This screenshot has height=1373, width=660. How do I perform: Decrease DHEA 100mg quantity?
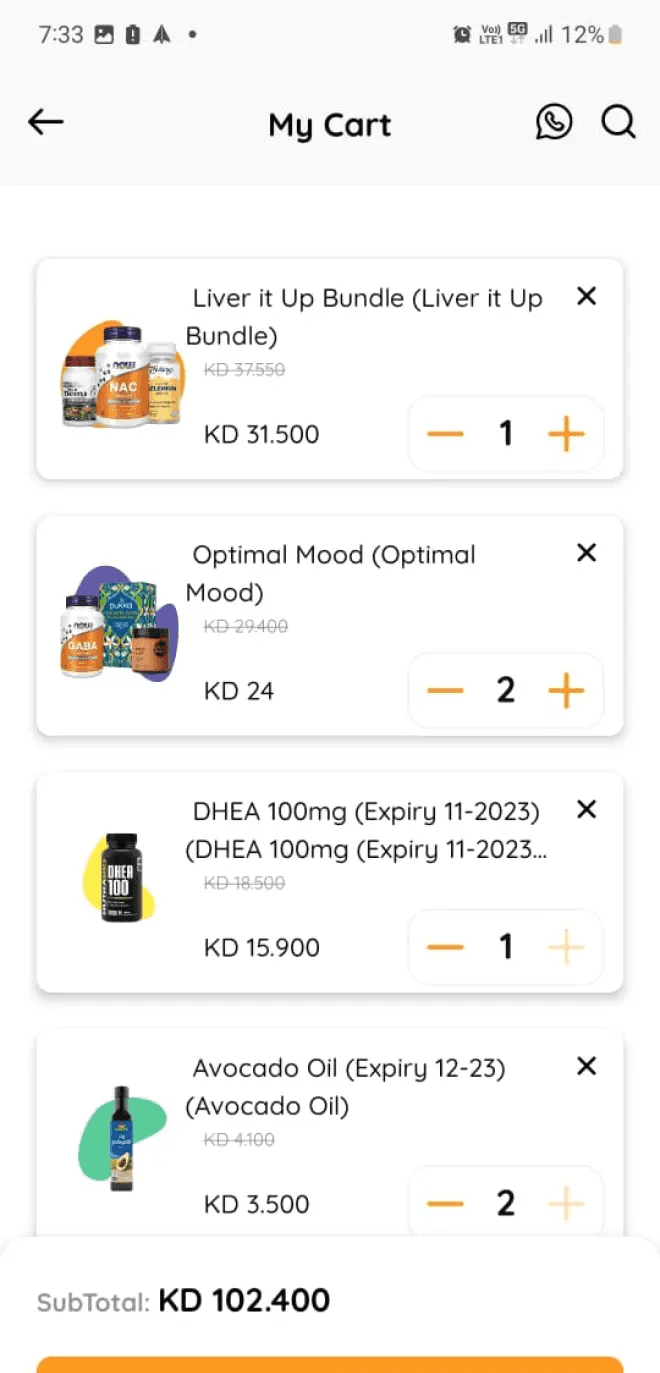pyautogui.click(x=446, y=947)
